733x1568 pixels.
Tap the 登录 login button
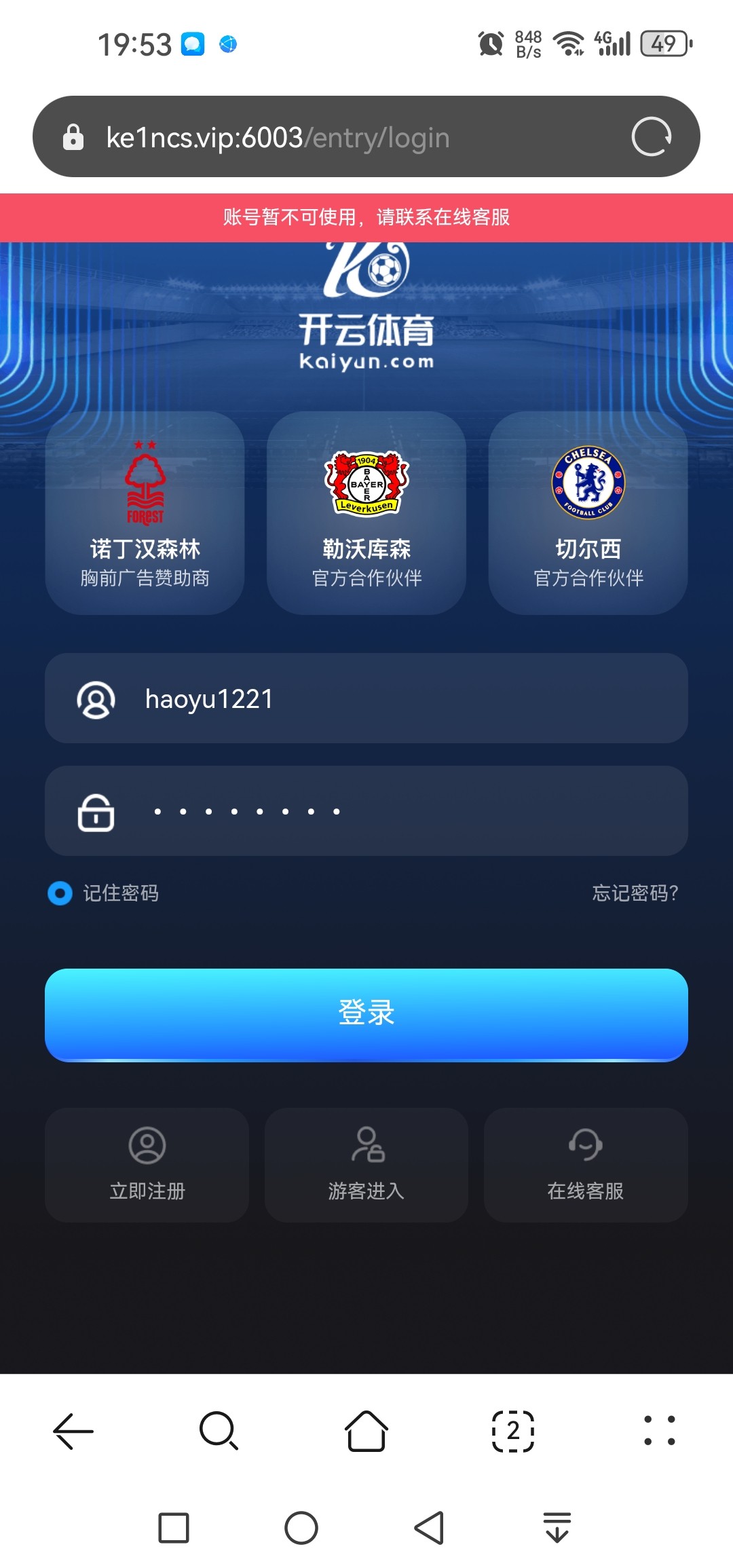(x=366, y=1013)
